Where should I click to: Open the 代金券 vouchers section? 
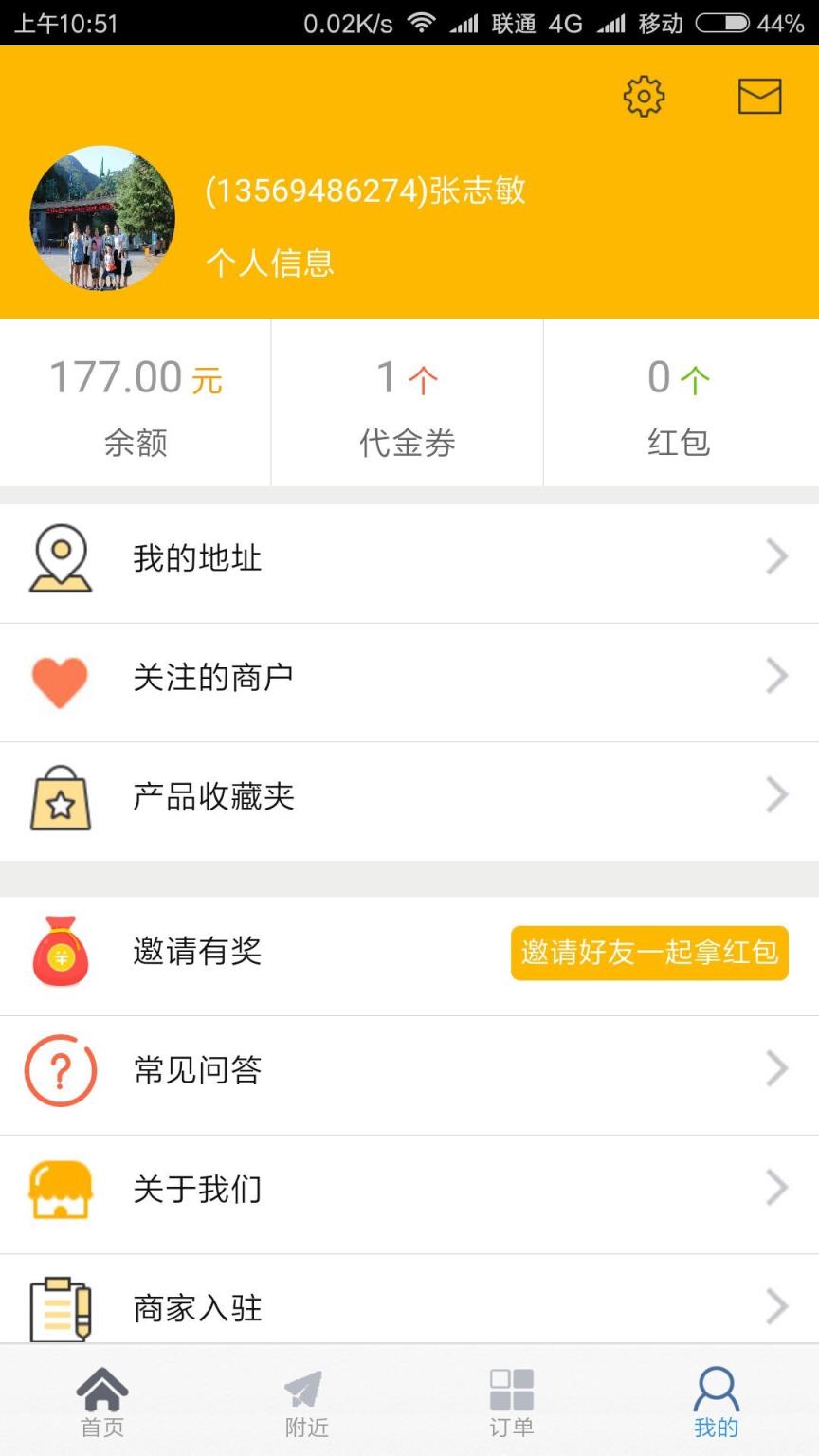point(408,403)
